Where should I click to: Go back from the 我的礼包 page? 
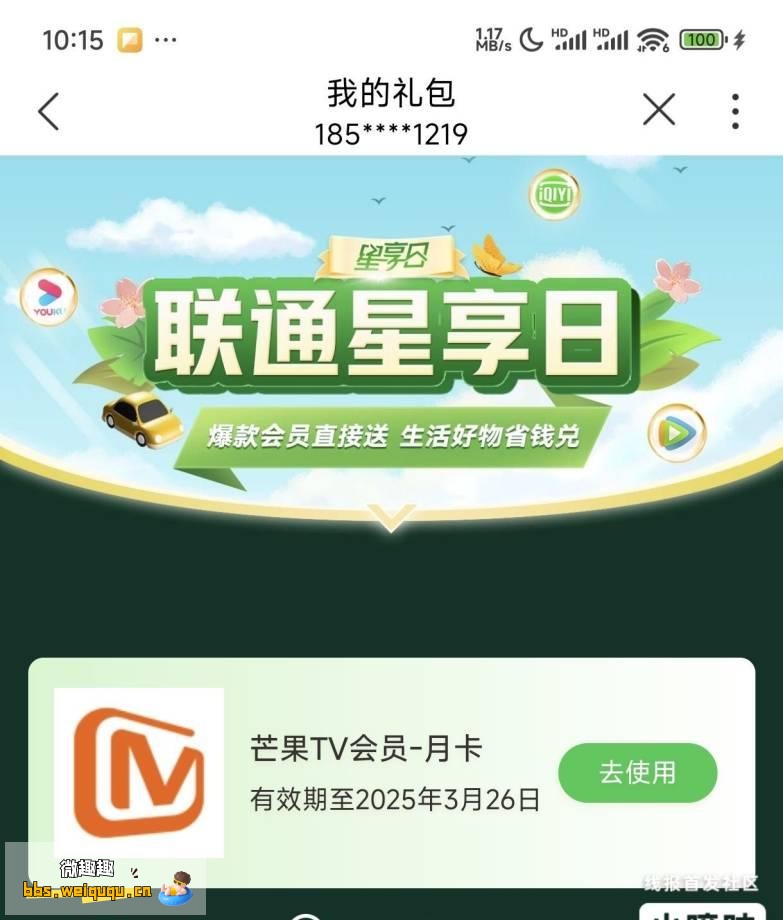point(48,111)
